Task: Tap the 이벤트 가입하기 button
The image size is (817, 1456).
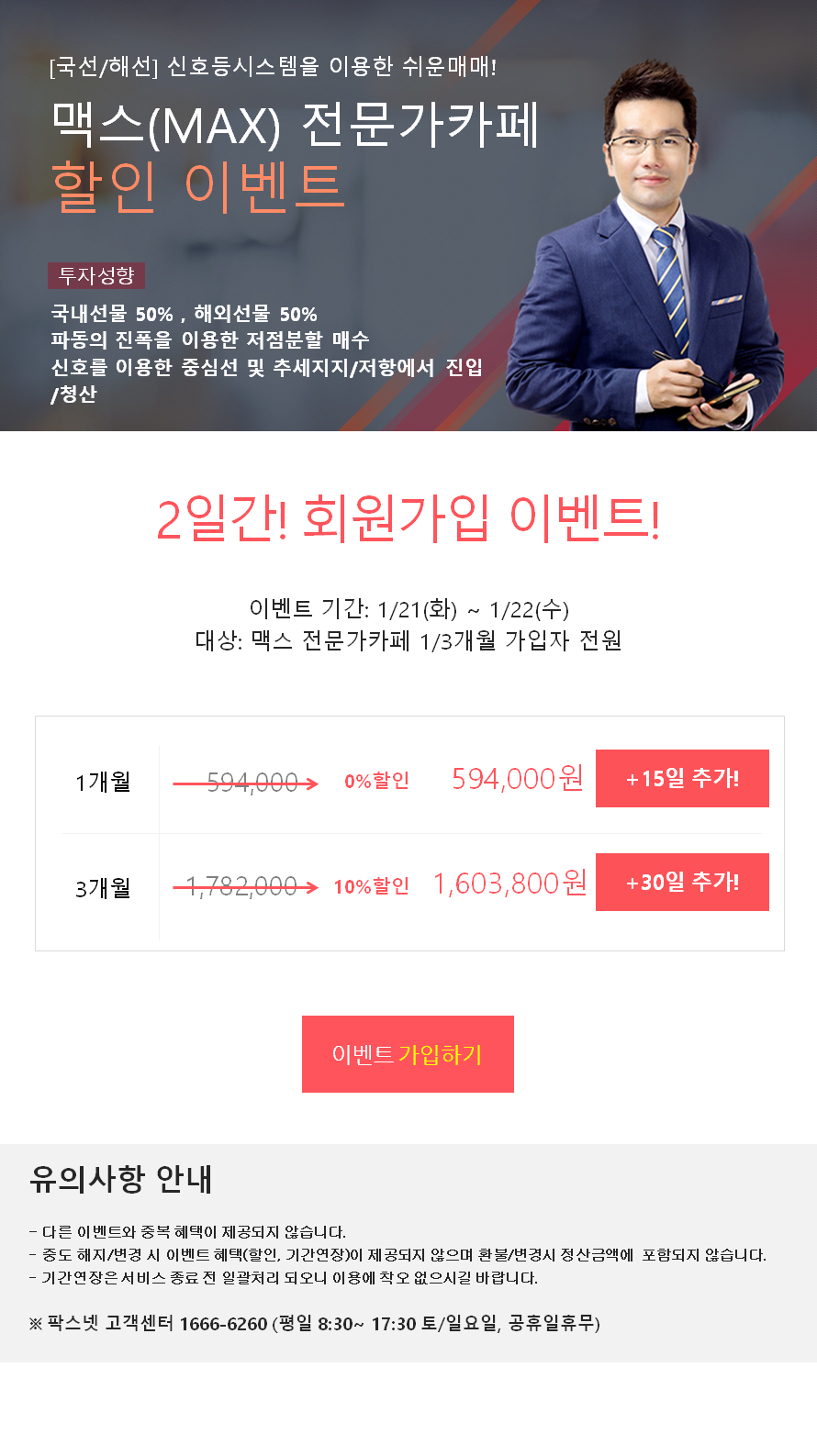Action: [x=408, y=1054]
